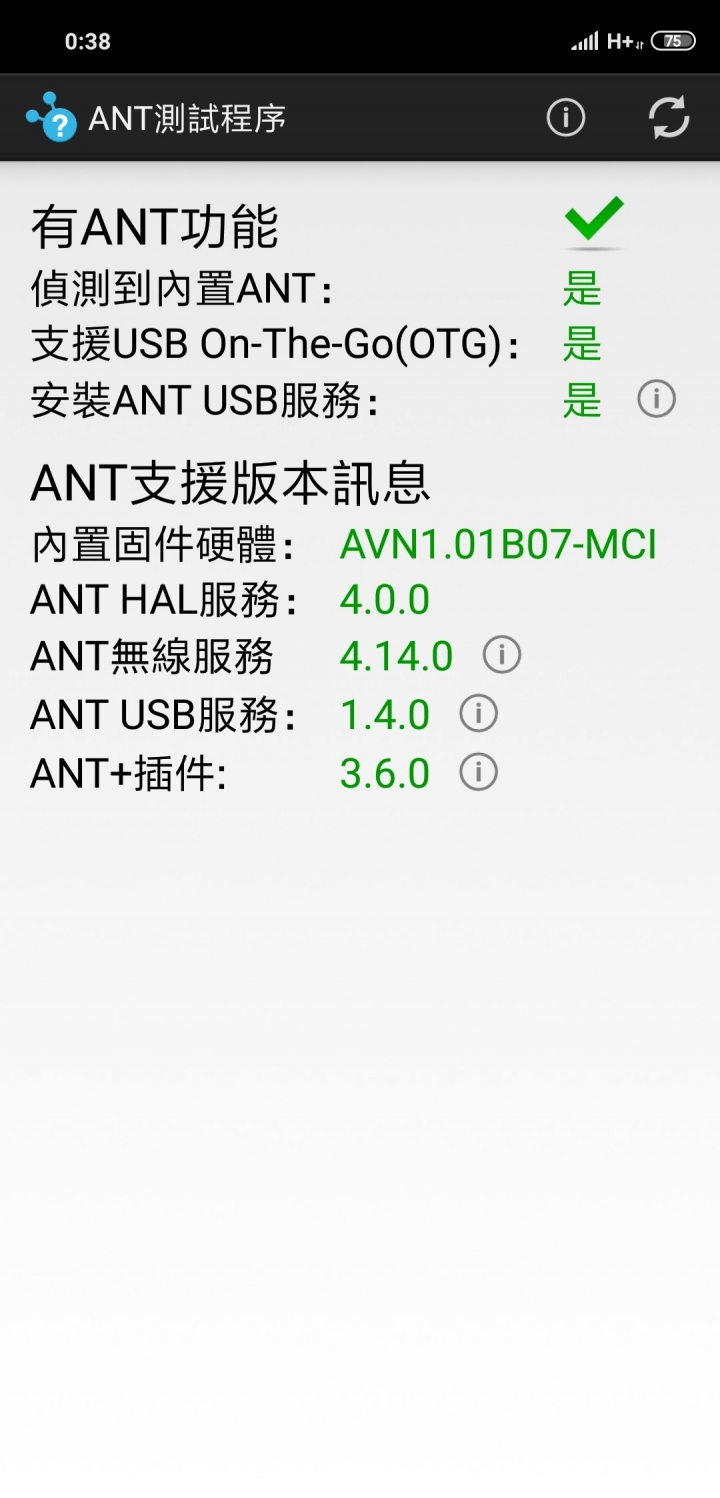Show details for ANT無線服務 version 4.14.0
This screenshot has width=720, height=1498.
[502, 656]
